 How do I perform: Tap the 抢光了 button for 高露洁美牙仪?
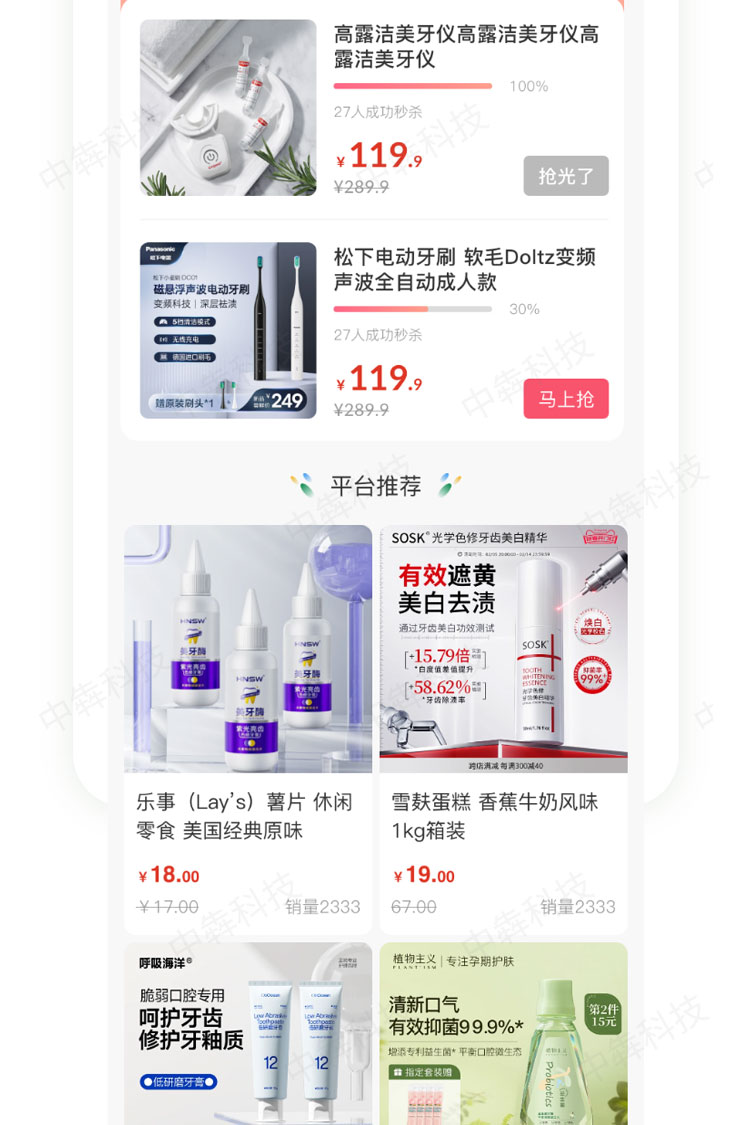(x=566, y=176)
